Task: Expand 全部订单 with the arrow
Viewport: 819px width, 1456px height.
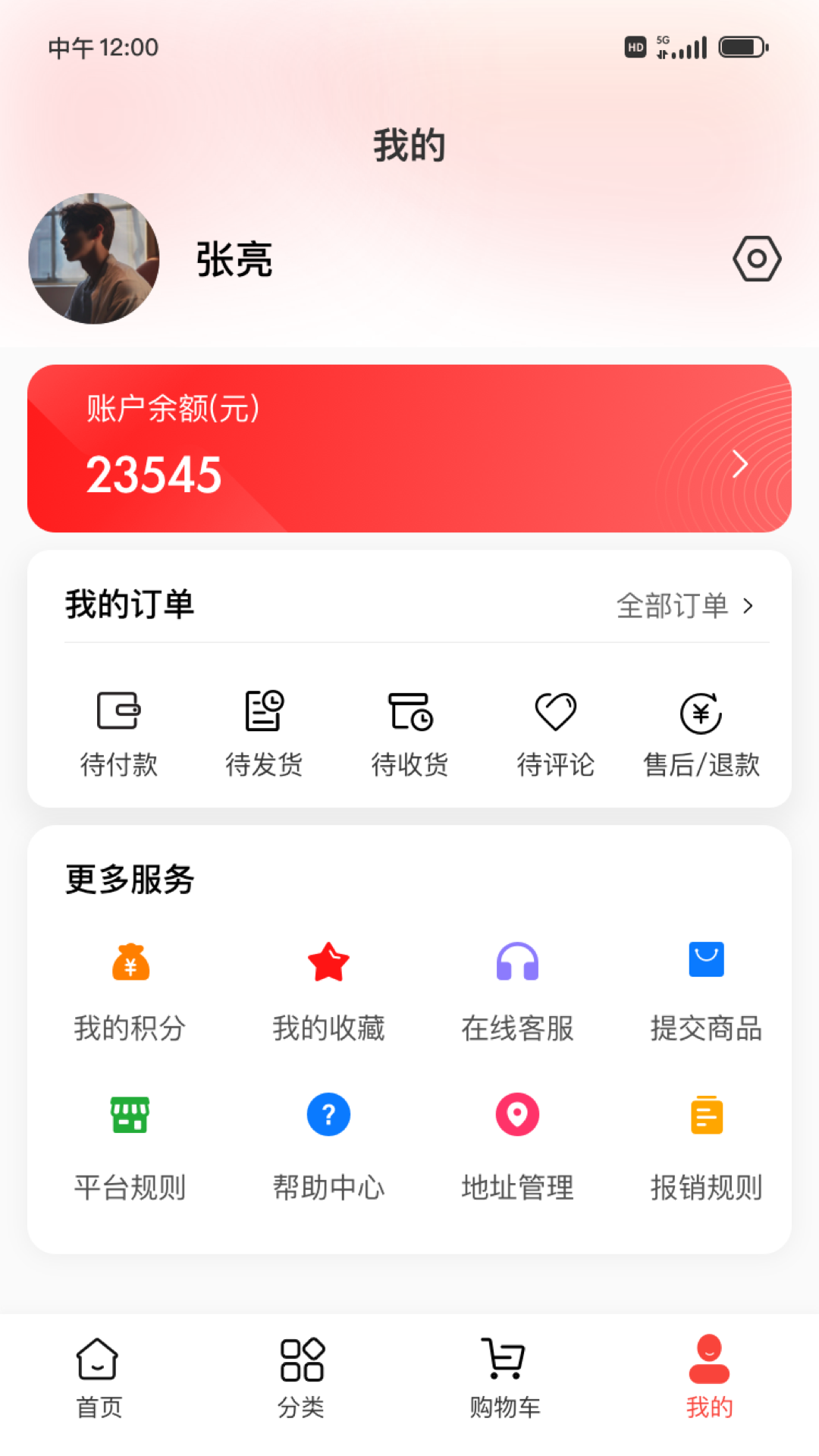Action: [x=749, y=605]
